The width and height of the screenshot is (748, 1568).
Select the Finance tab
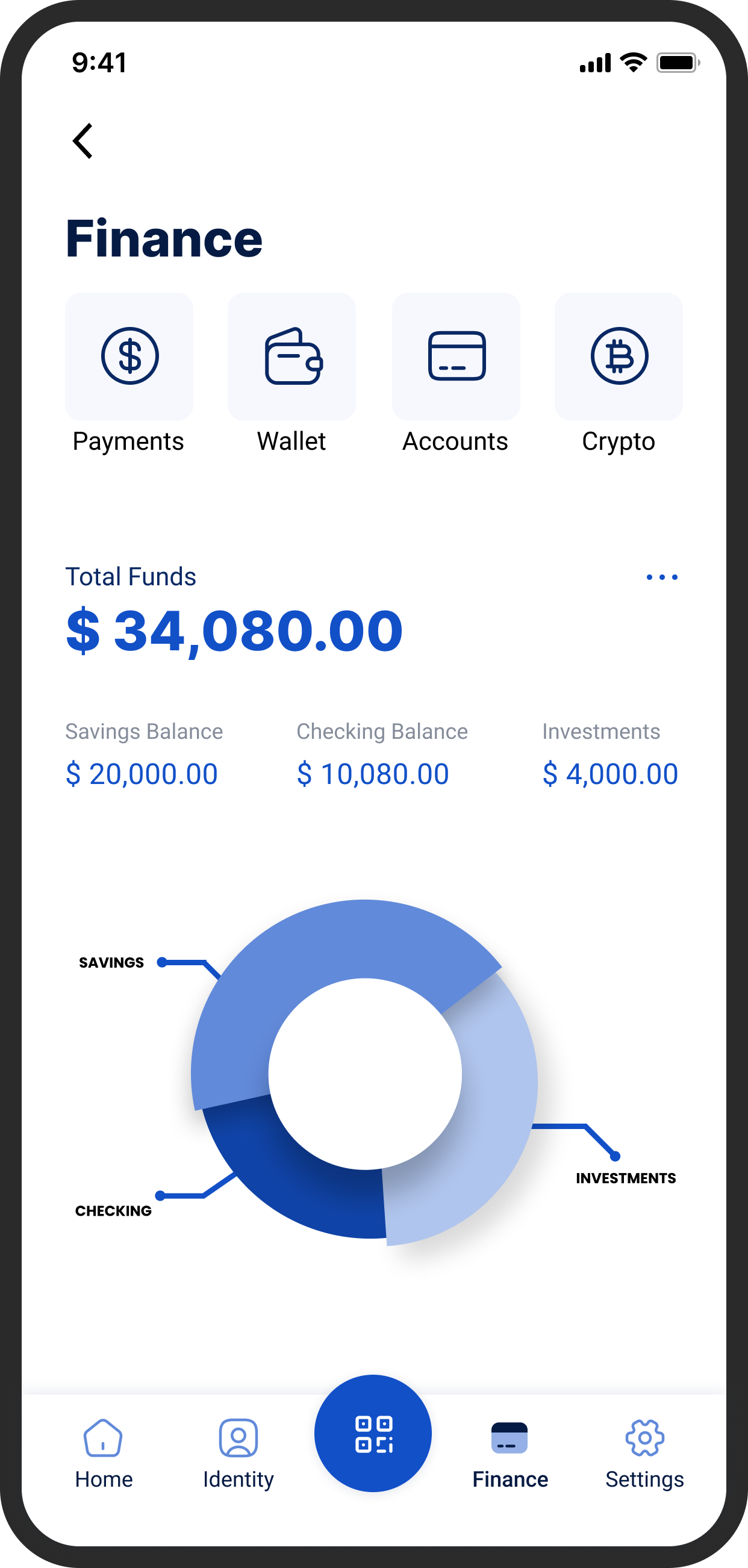coord(510,1453)
